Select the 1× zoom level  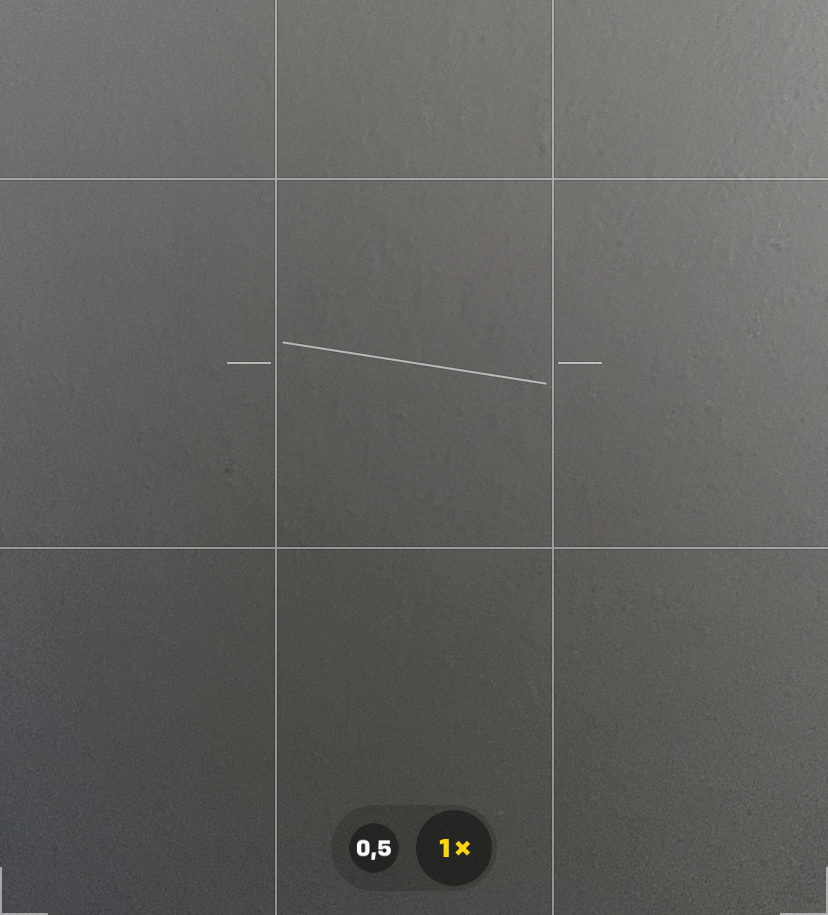point(454,848)
